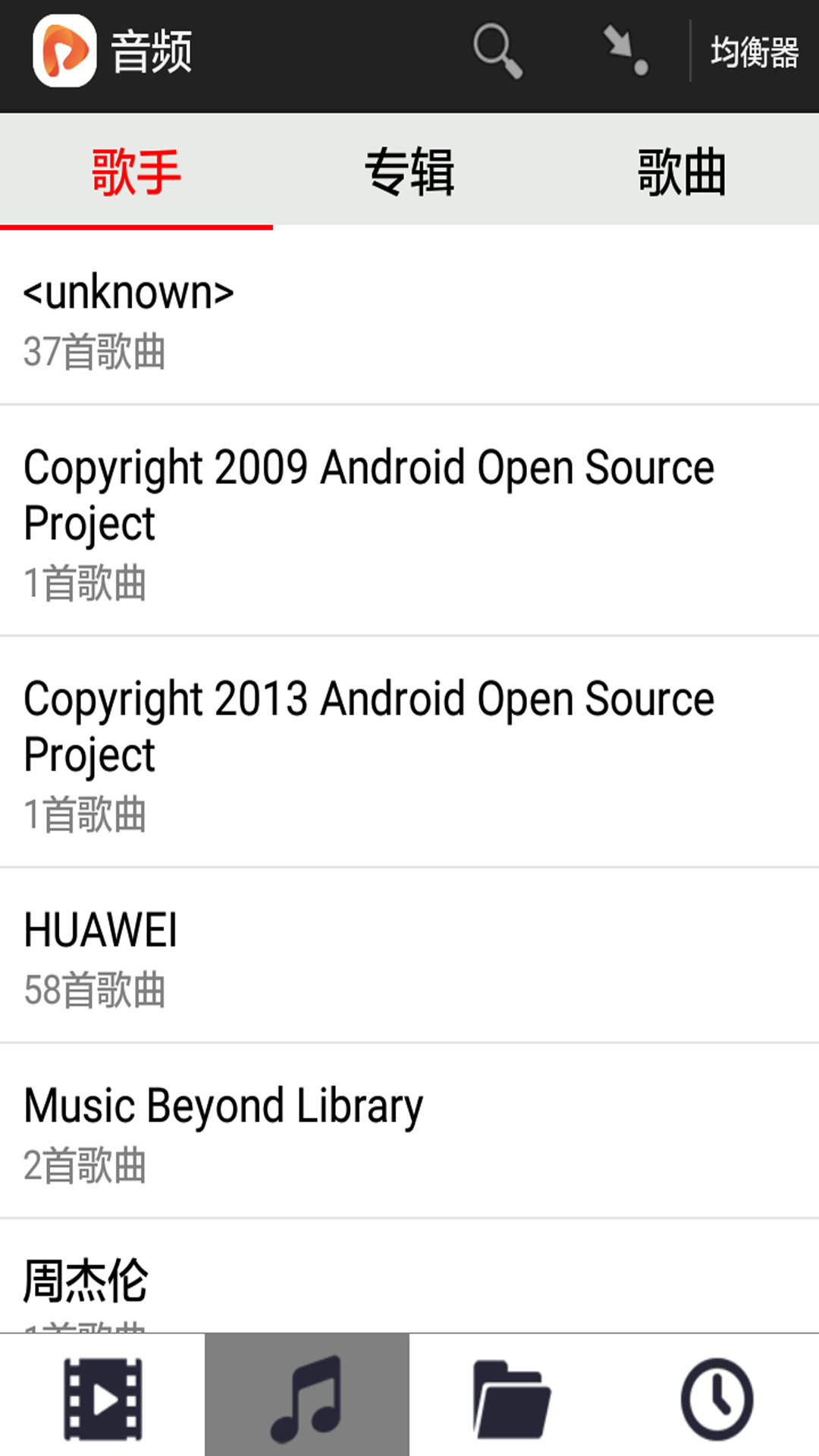Viewport: 819px width, 1456px height.
Task: Open the 均衡器 equalizer
Action: tap(755, 53)
